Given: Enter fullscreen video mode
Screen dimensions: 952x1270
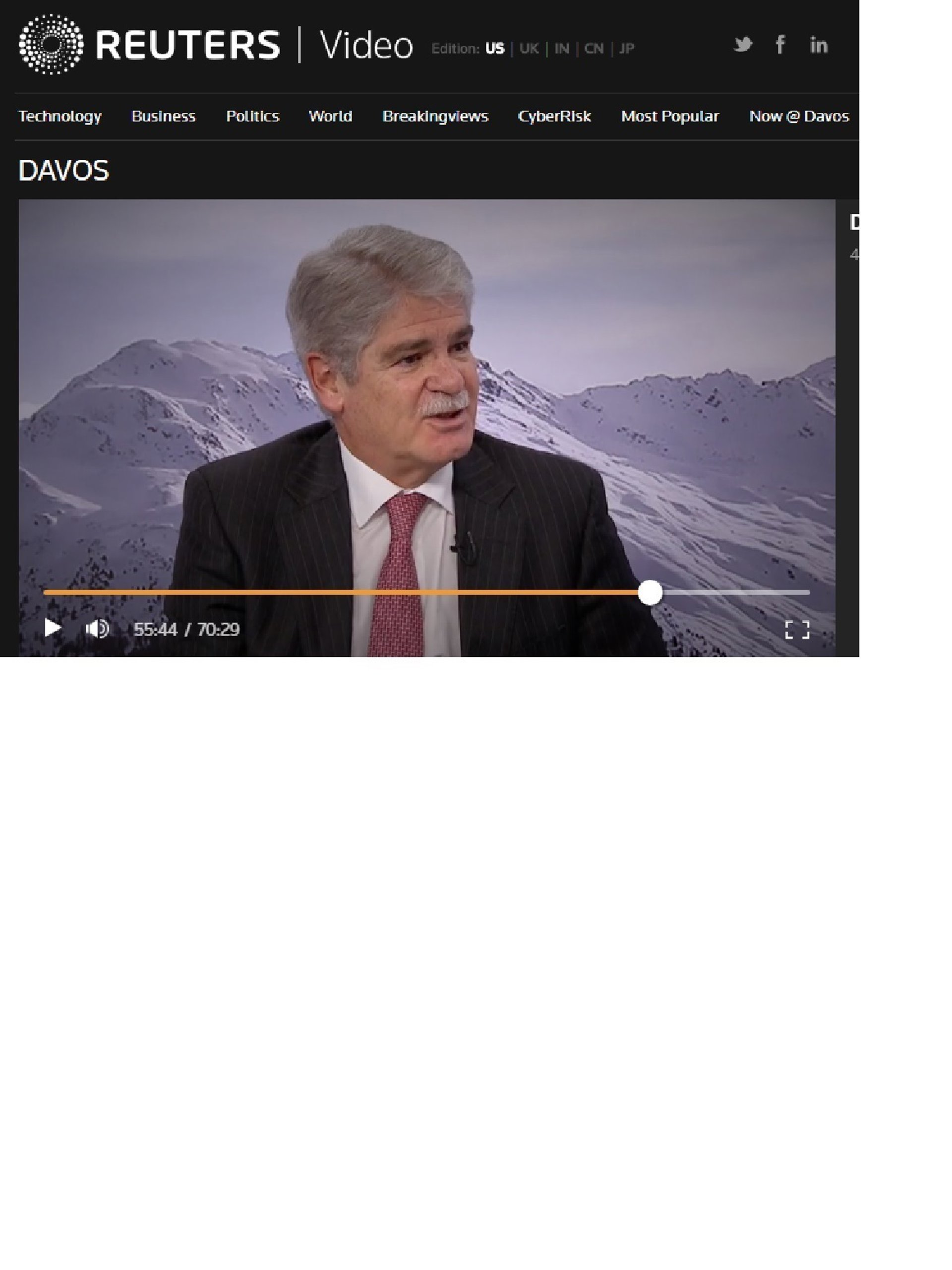Looking at the screenshot, I should click(796, 629).
